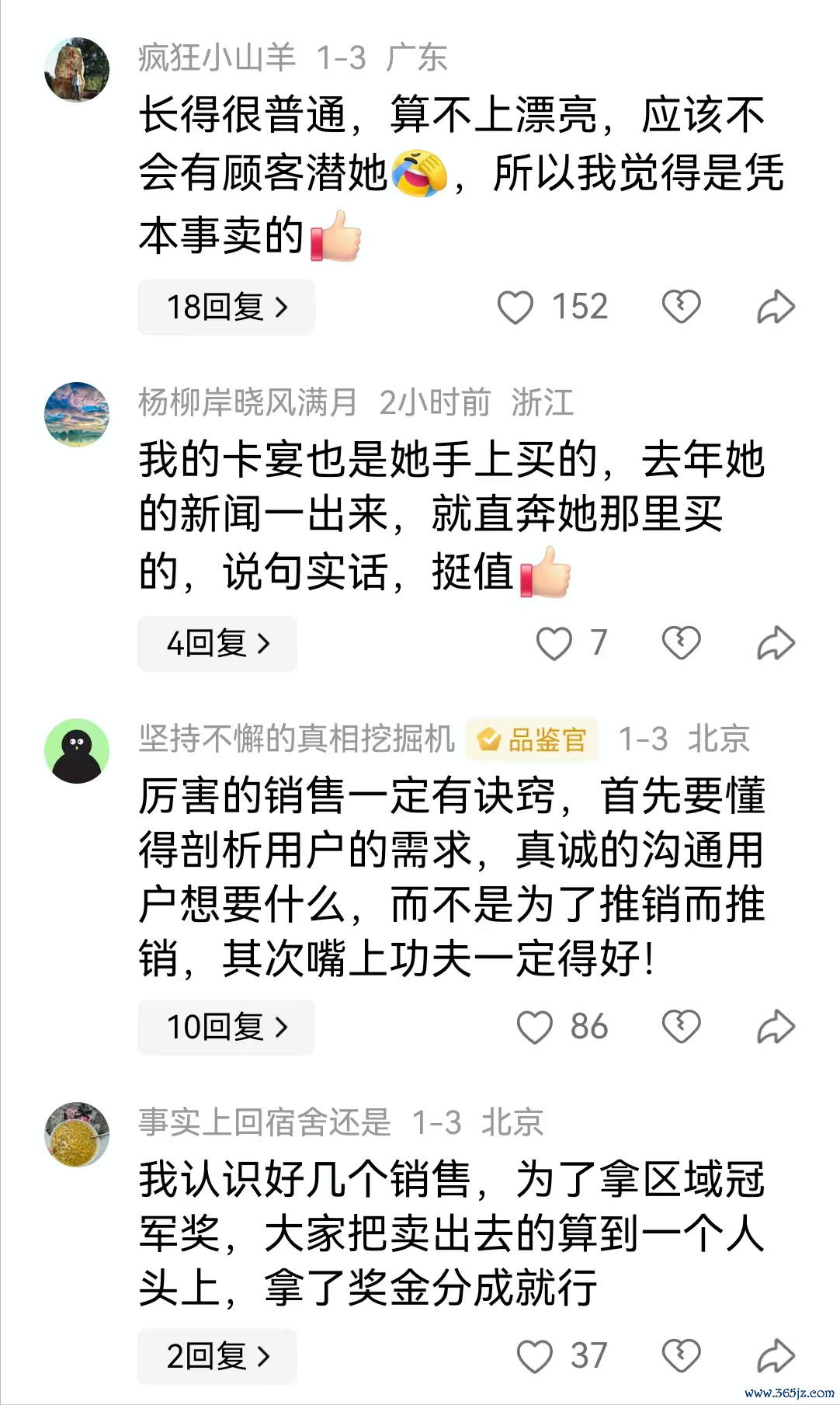
Task: Open 杨柳岸晓风满月's profile avatar
Action: click(77, 414)
